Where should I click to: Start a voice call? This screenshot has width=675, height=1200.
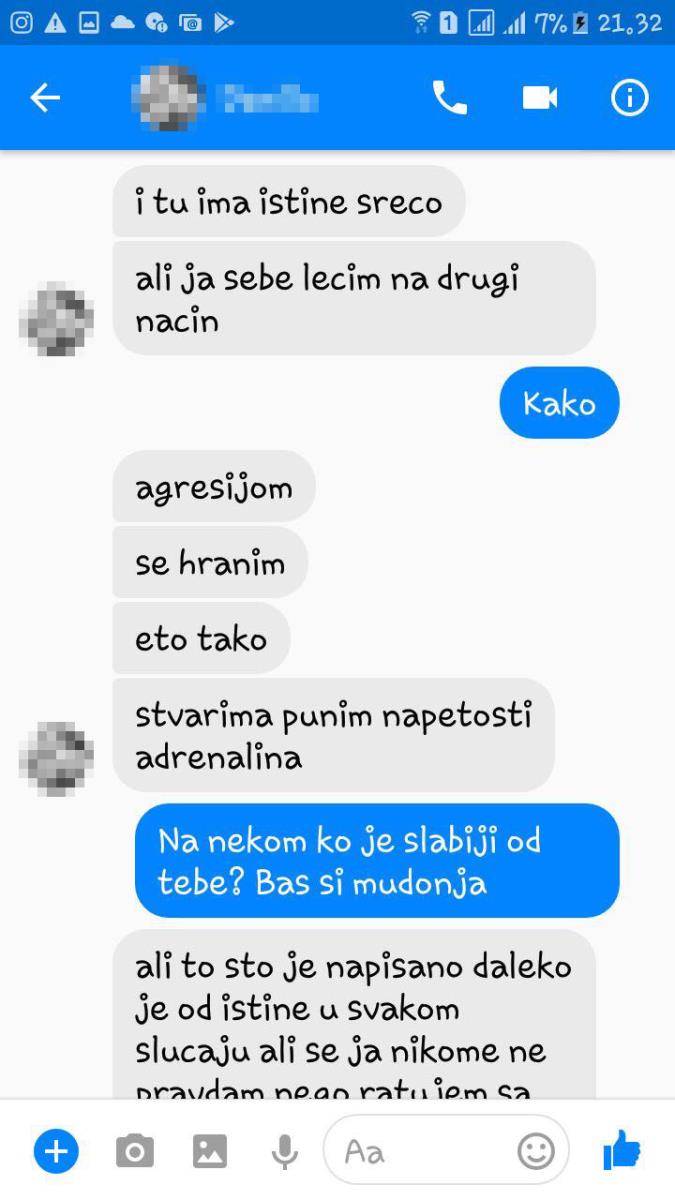(449, 98)
